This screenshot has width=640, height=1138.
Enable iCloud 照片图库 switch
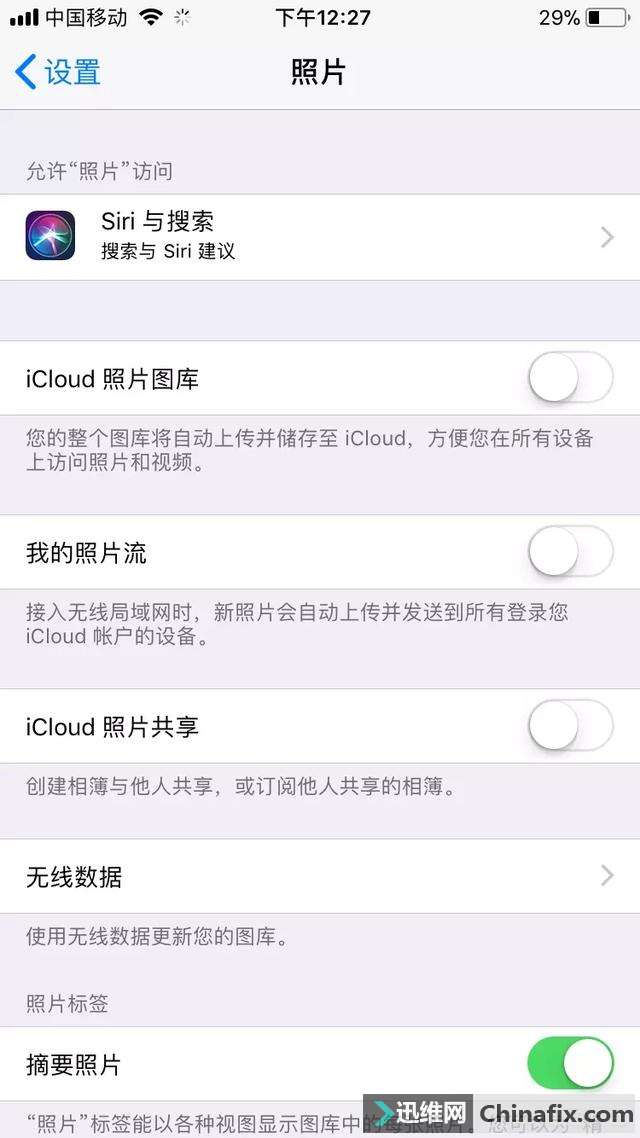coord(570,378)
